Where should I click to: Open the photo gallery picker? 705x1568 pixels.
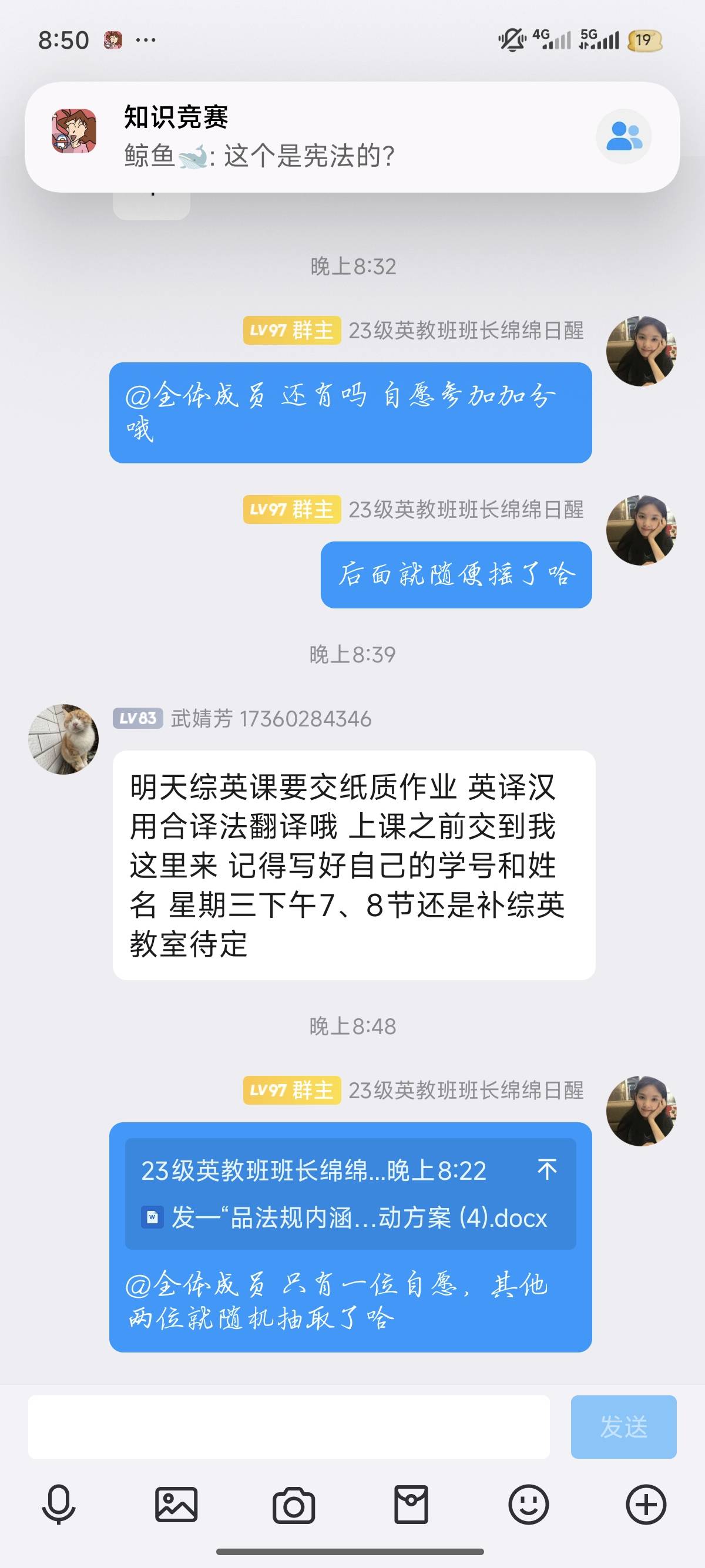tap(176, 1505)
